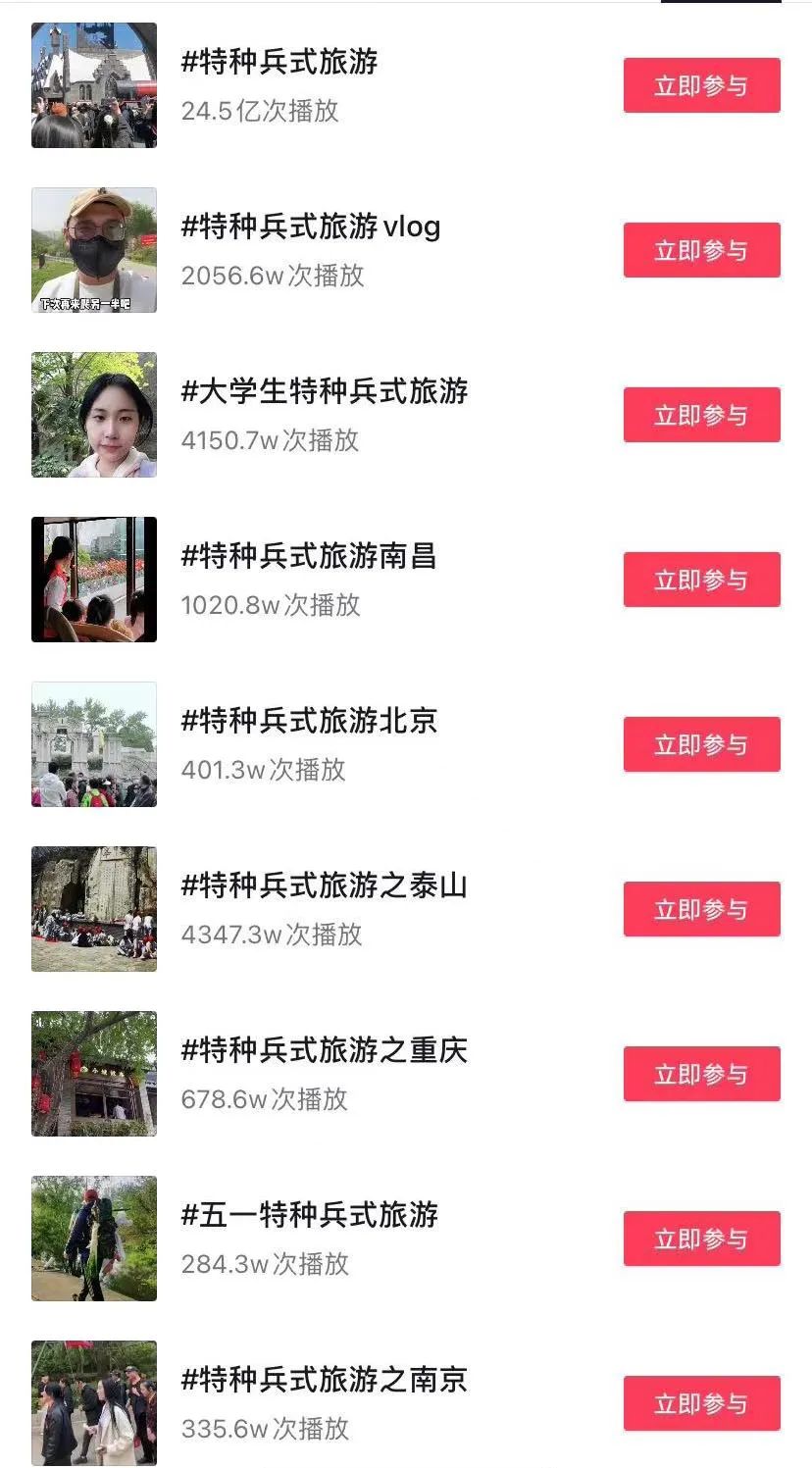Click 立即参与 for #特种兵式旅游vlog
The height and width of the screenshot is (1468, 812).
pos(701,250)
